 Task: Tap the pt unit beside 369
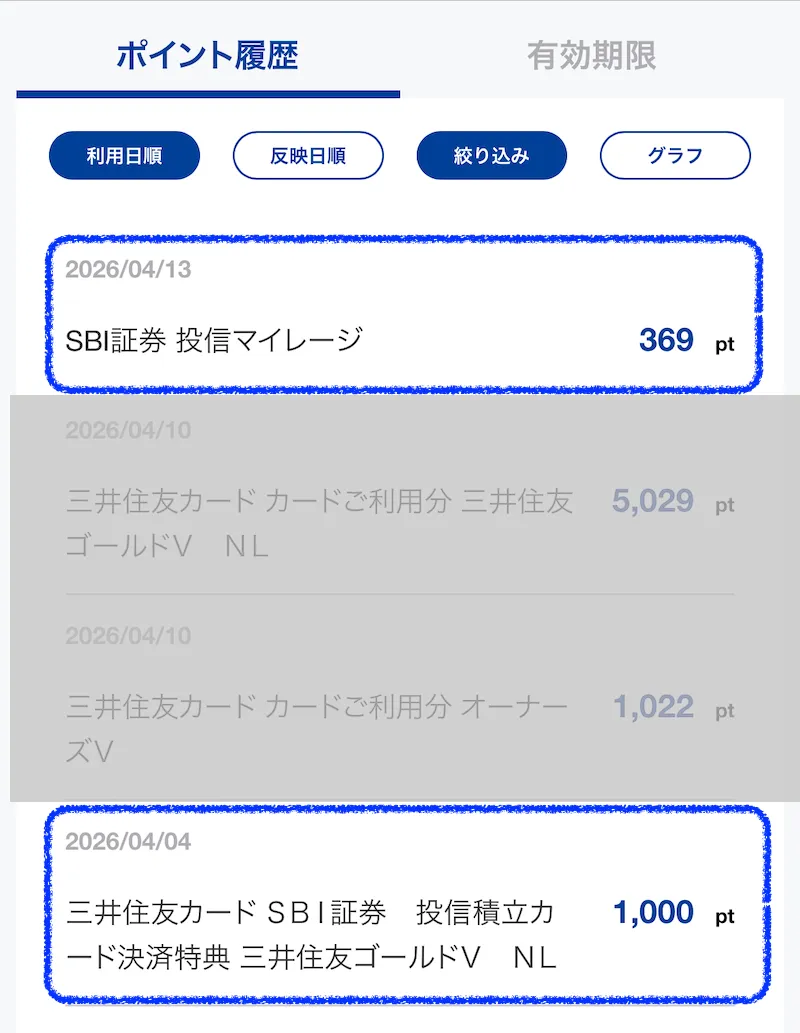click(723, 344)
